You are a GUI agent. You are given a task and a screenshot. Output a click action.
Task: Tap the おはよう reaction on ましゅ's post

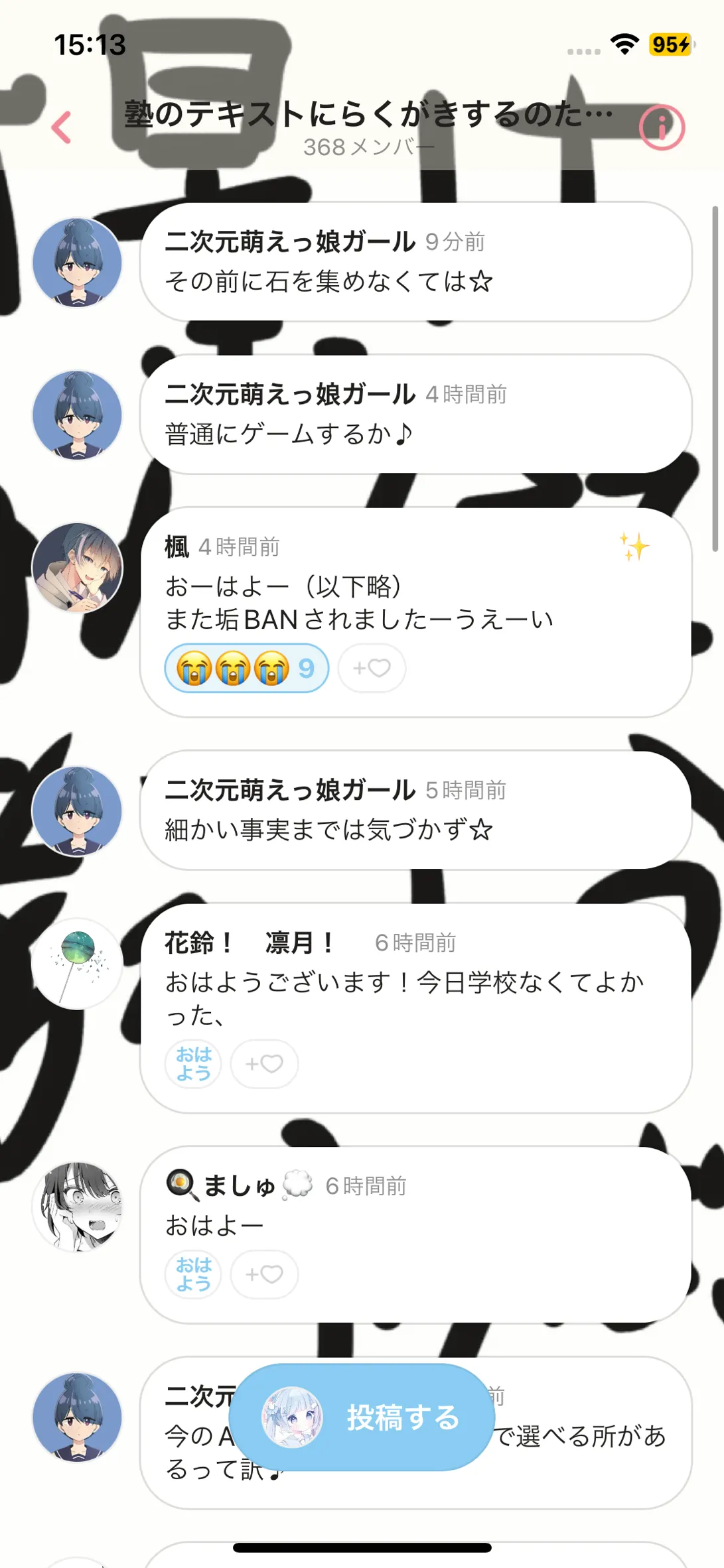[193, 1274]
